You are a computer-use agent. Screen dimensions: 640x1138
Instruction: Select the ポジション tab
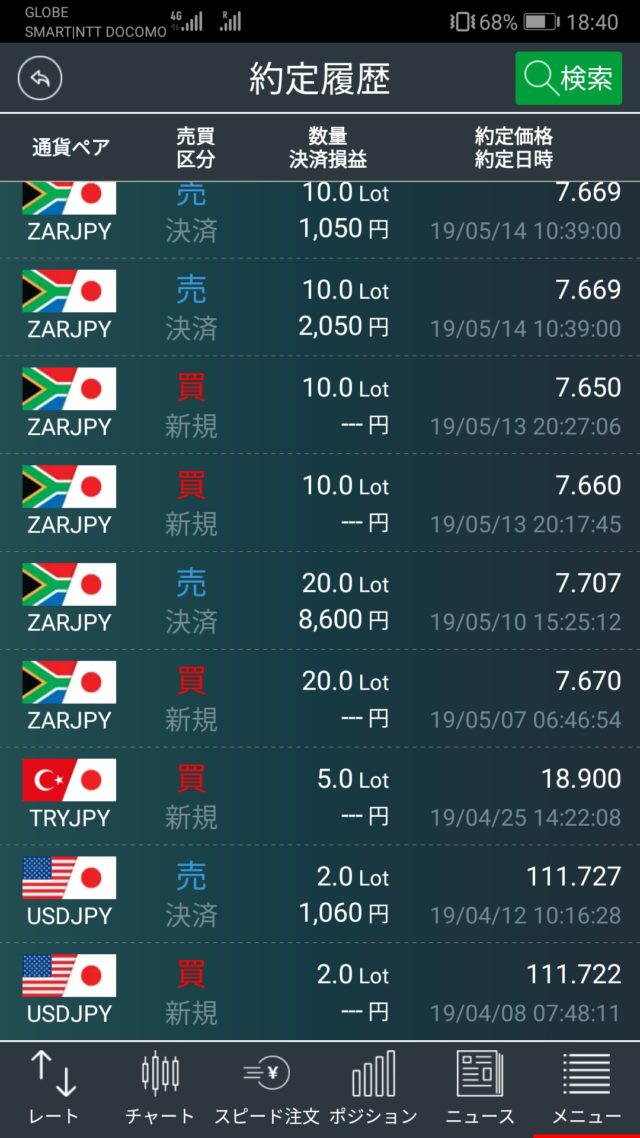(x=373, y=1089)
